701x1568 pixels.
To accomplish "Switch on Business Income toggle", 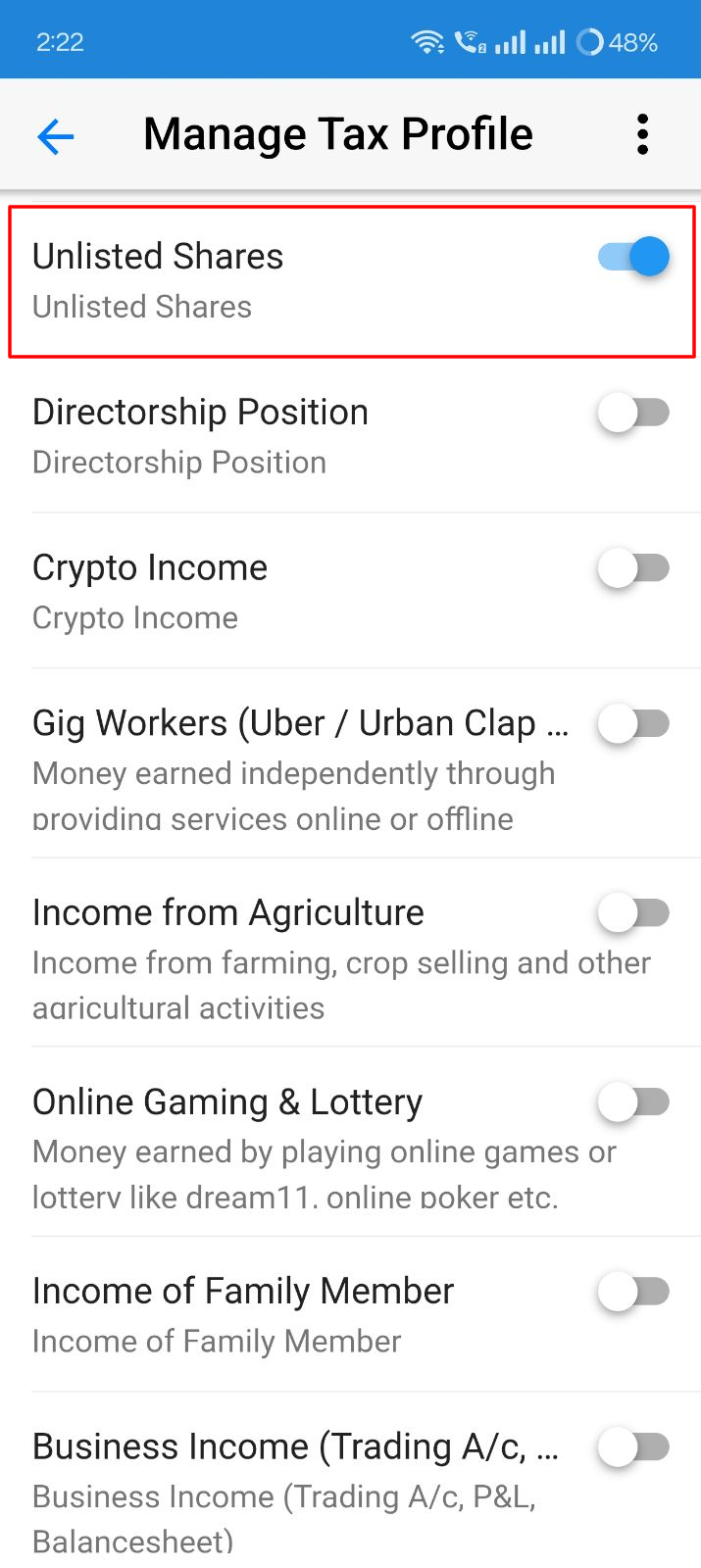I will point(634,1447).
